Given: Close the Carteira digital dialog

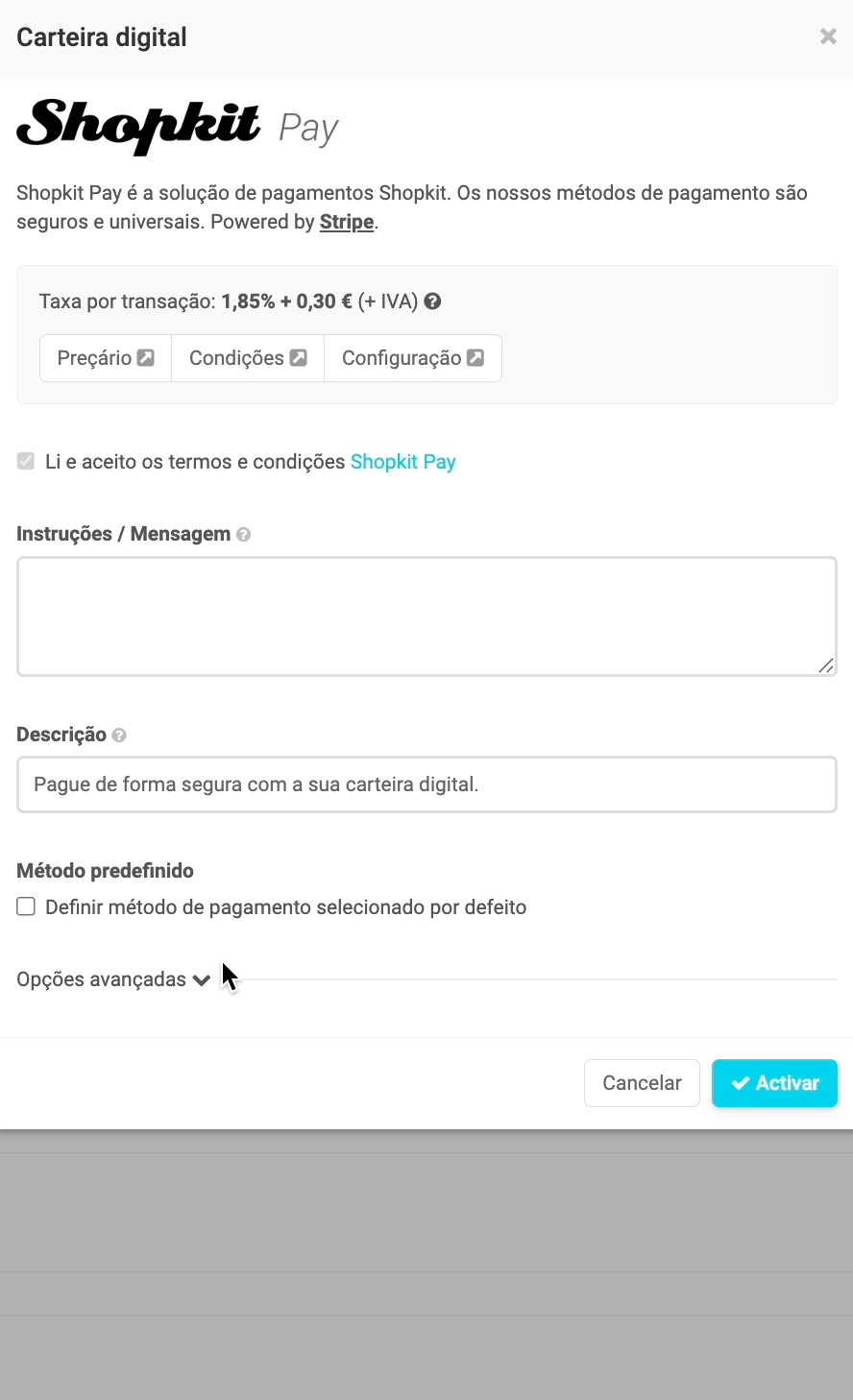Looking at the screenshot, I should point(827,37).
